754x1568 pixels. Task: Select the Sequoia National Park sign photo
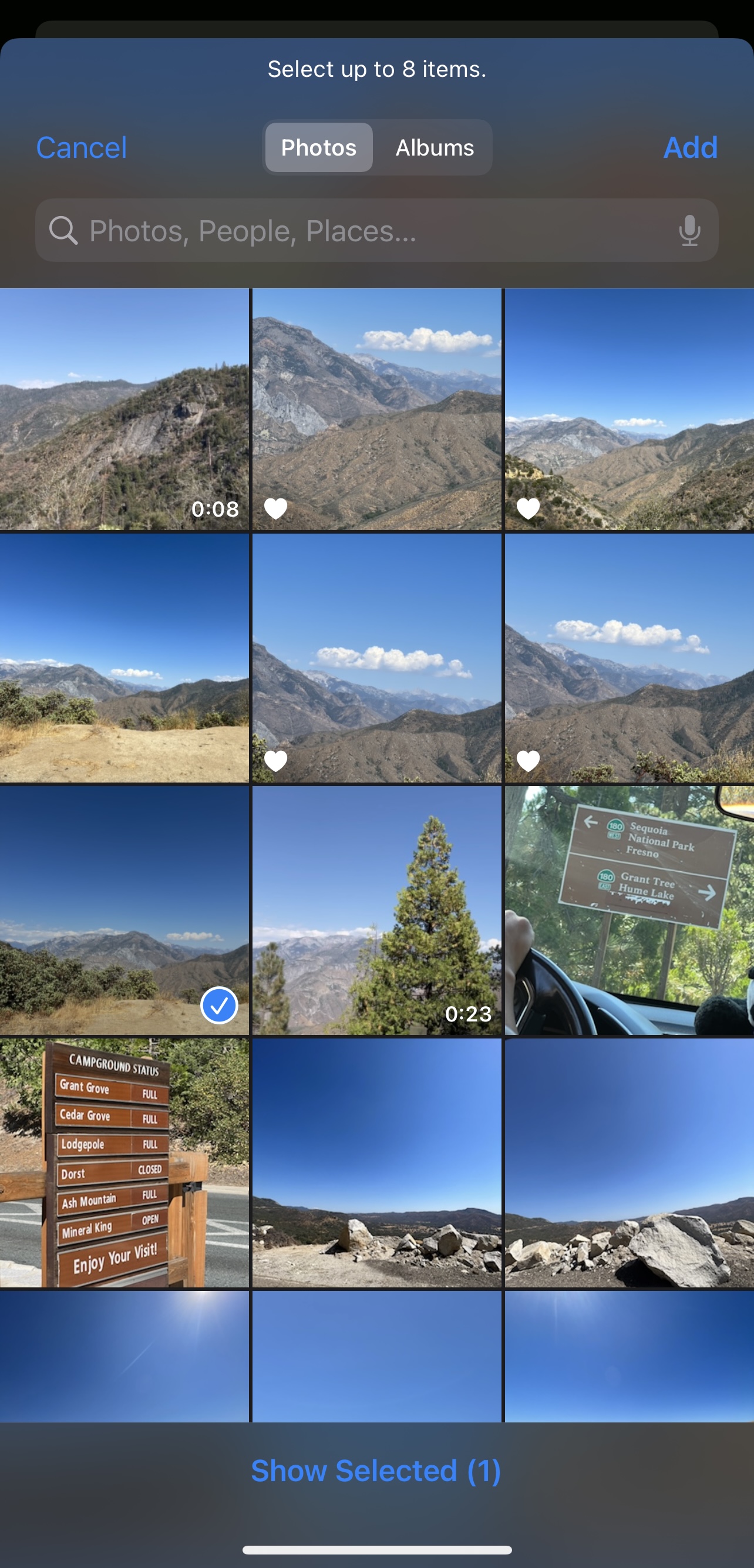pos(629,911)
